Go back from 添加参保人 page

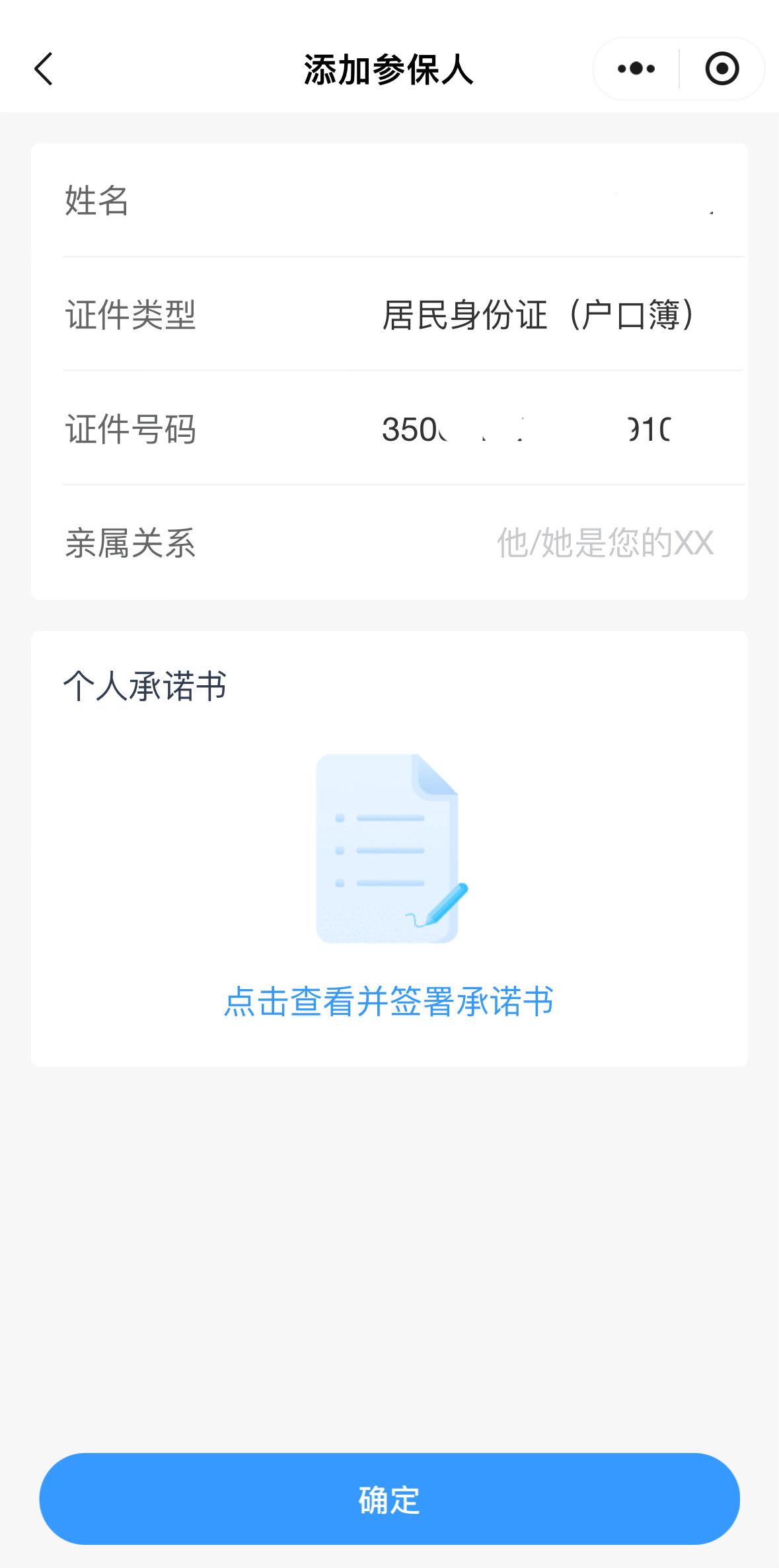[44, 69]
